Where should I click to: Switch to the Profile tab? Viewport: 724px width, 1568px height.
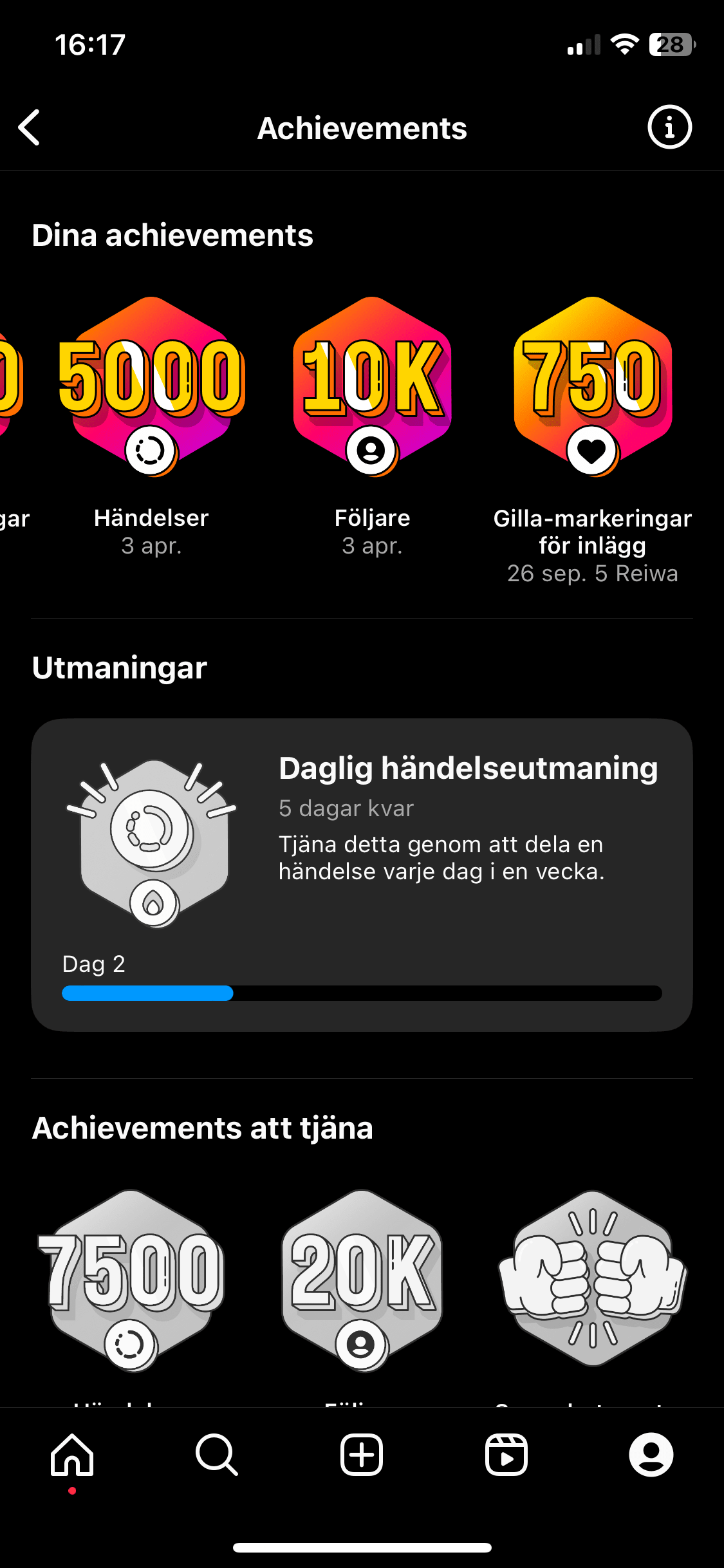tap(651, 1455)
